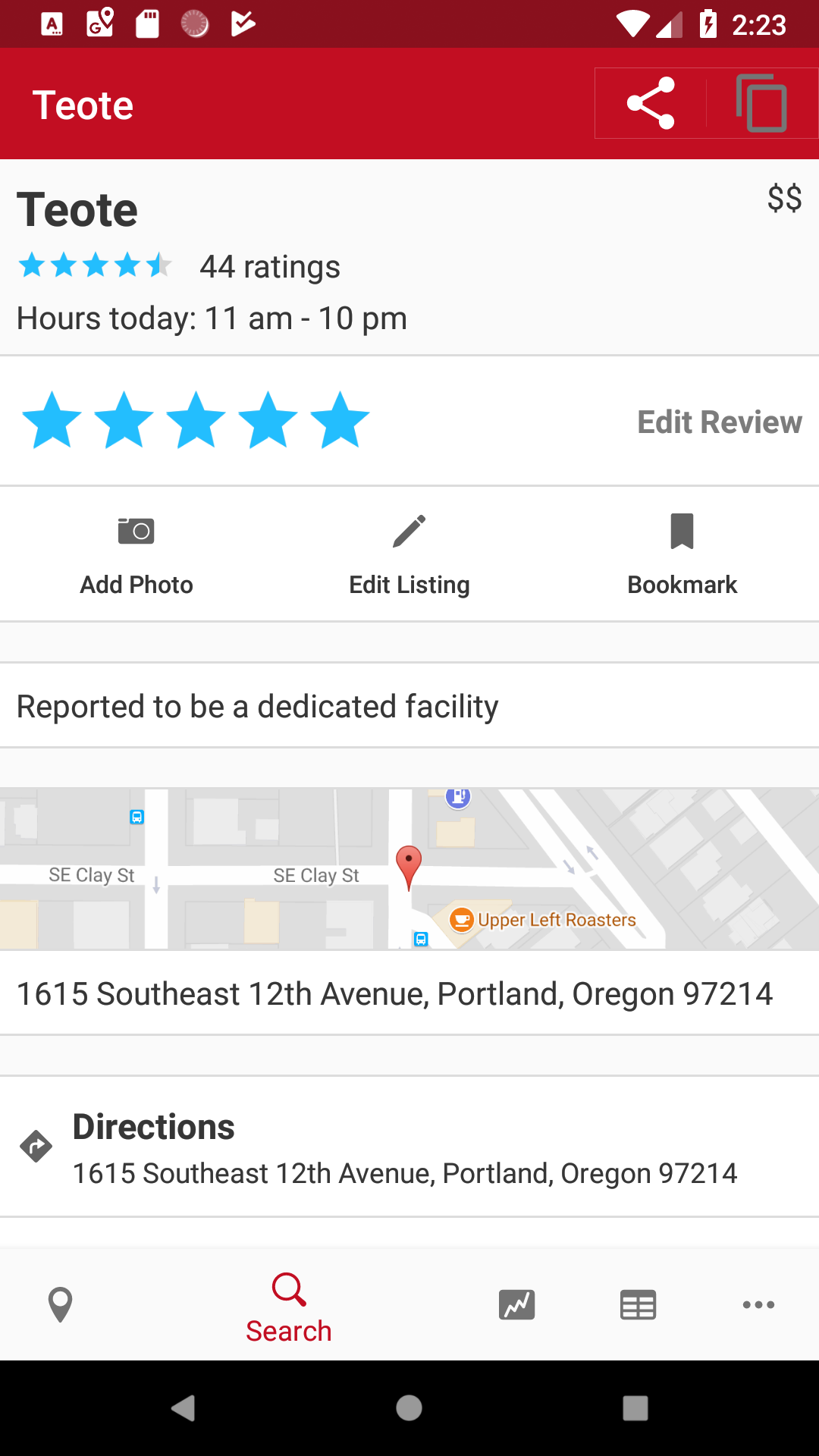Screen dimensions: 819x1456
Task: Open the more options tab
Action: tap(758, 1304)
